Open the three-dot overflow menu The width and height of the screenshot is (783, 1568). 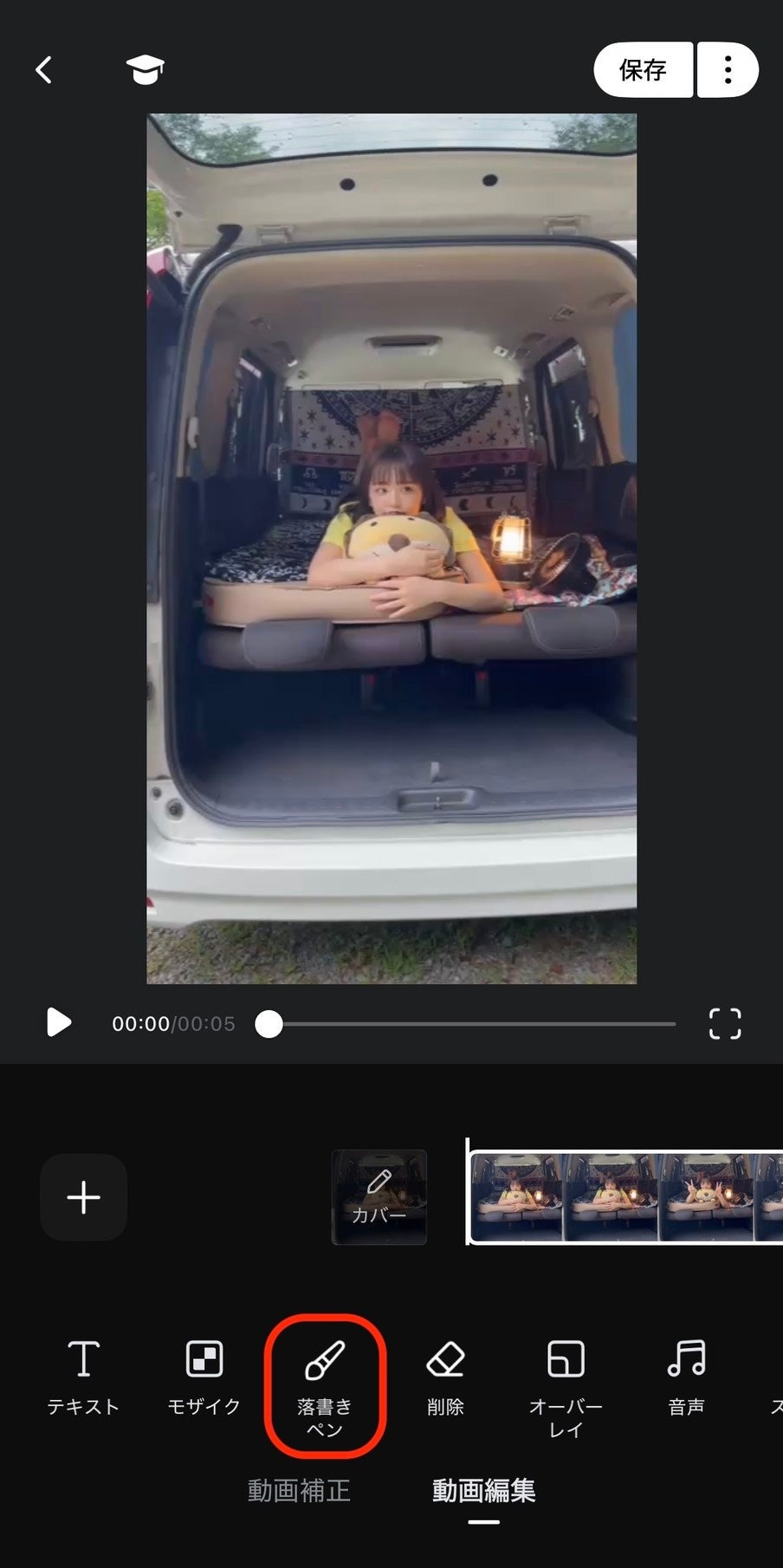(x=728, y=69)
